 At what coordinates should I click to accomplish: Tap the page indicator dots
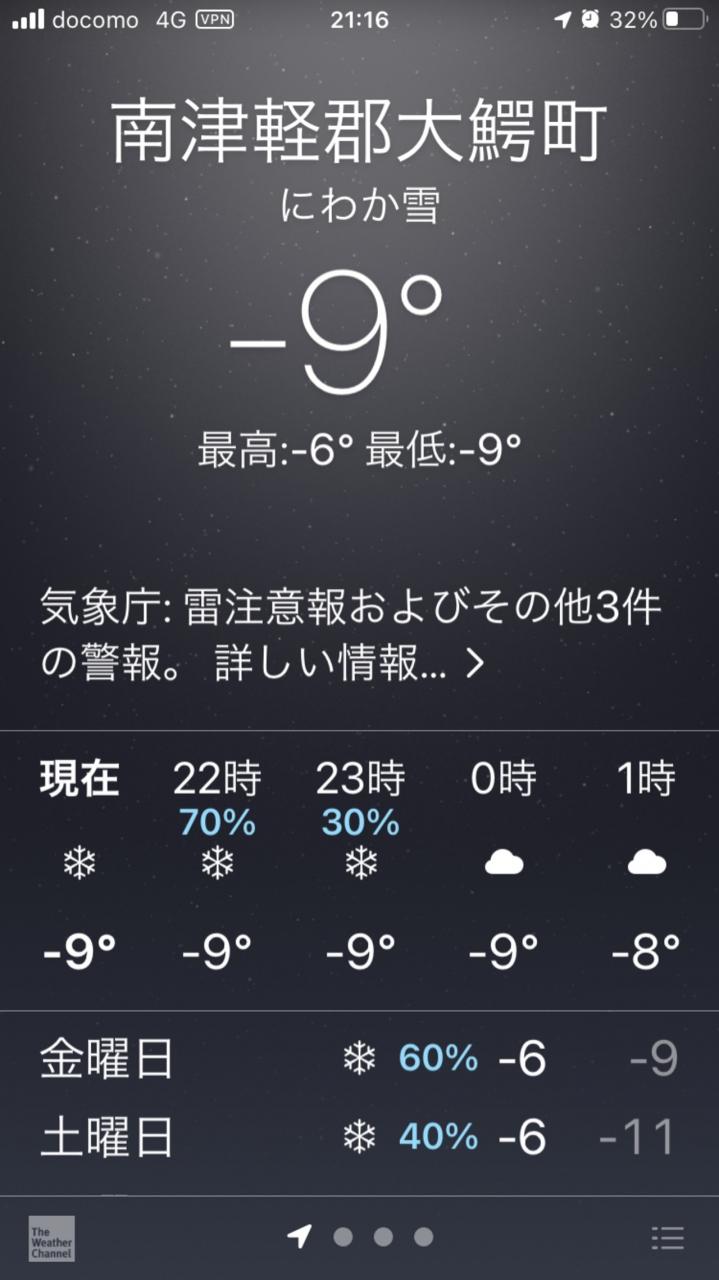pyautogui.click(x=382, y=1237)
